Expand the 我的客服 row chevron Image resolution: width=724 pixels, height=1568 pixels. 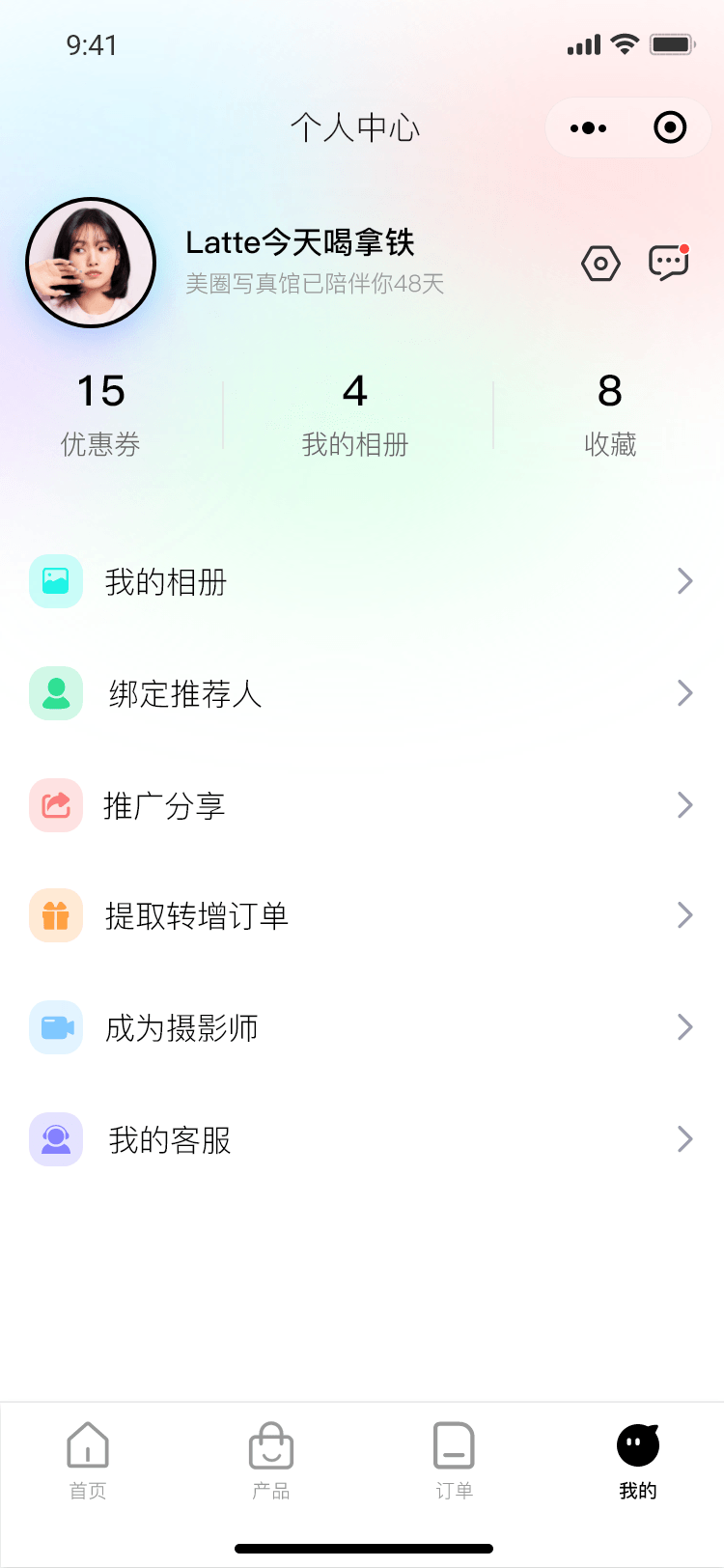point(685,1139)
